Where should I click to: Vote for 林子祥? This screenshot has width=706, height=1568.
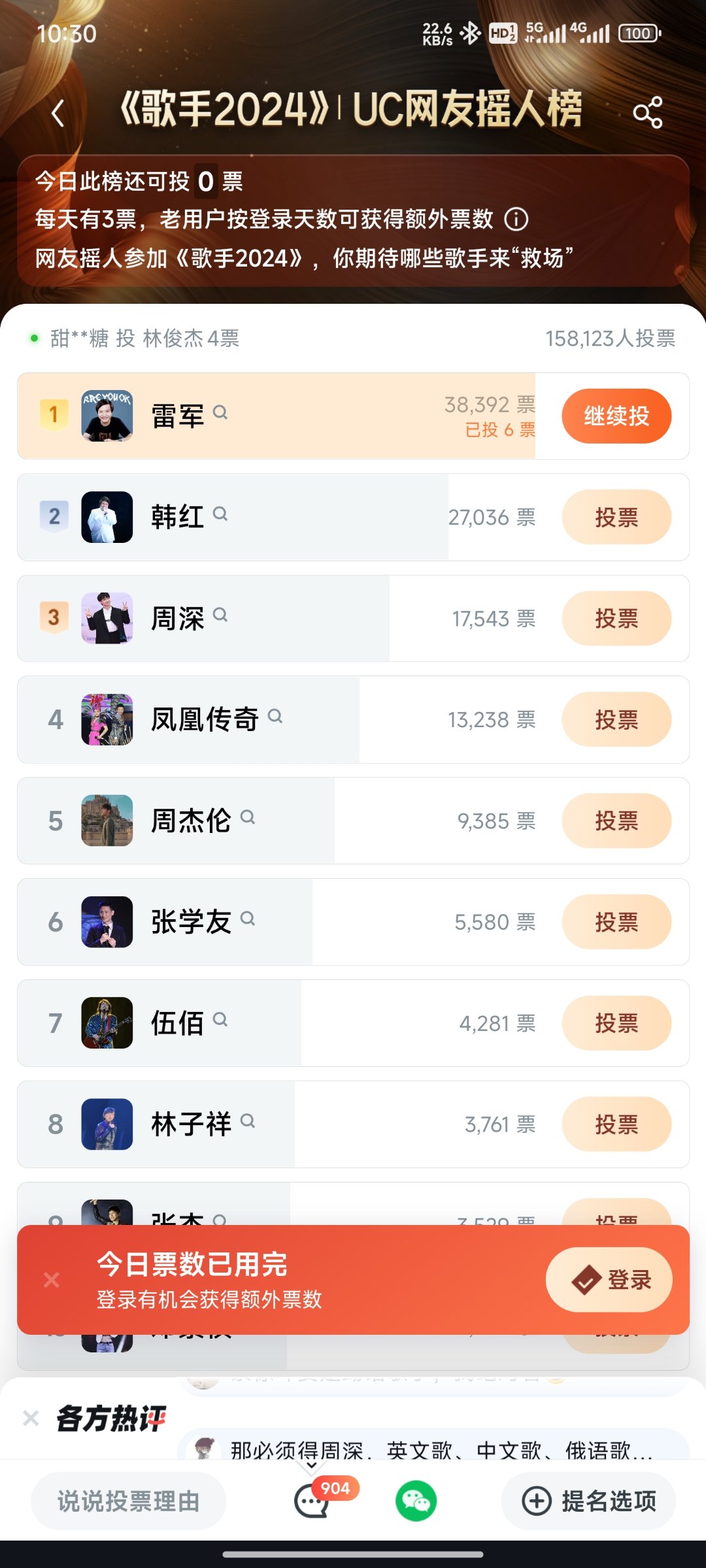tap(616, 1124)
